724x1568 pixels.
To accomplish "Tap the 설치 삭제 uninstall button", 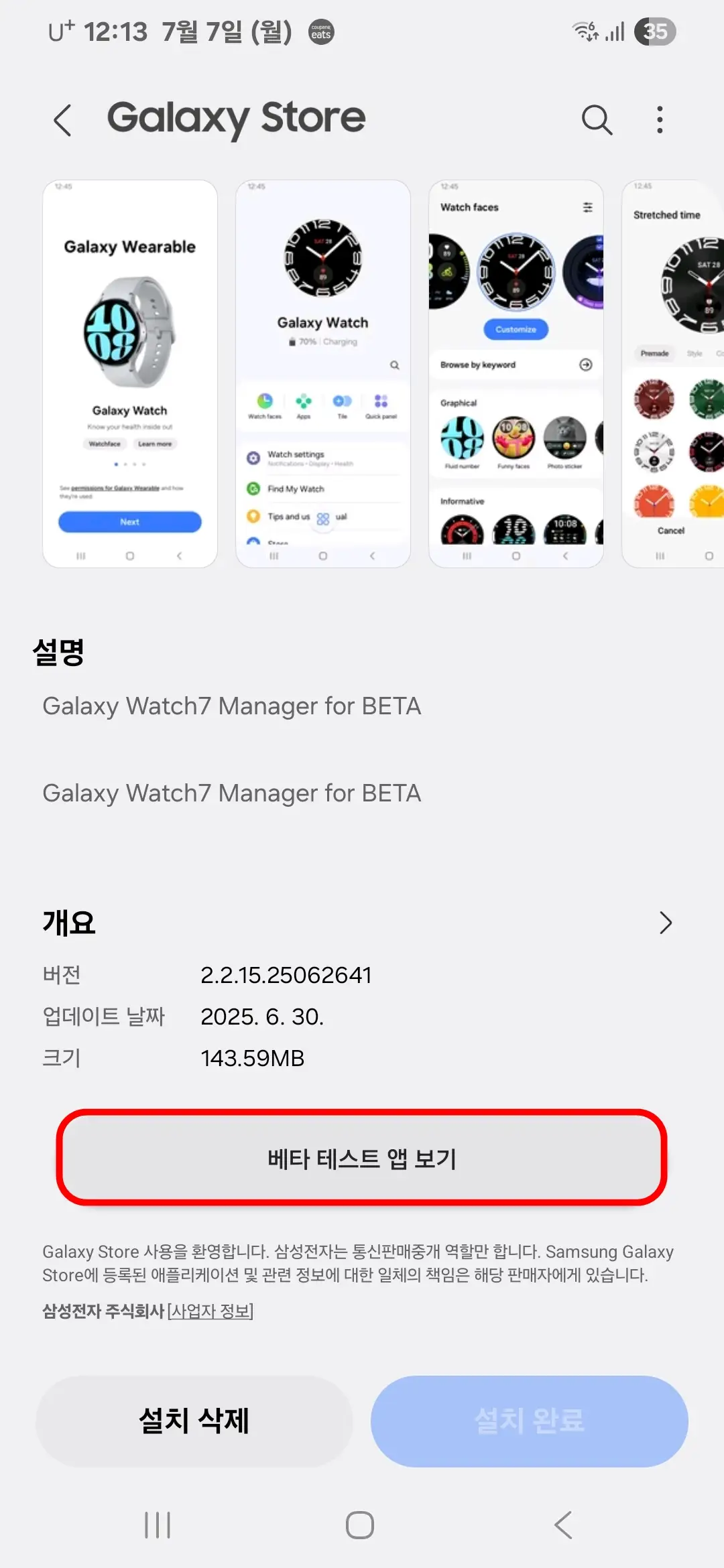I will [x=194, y=1422].
